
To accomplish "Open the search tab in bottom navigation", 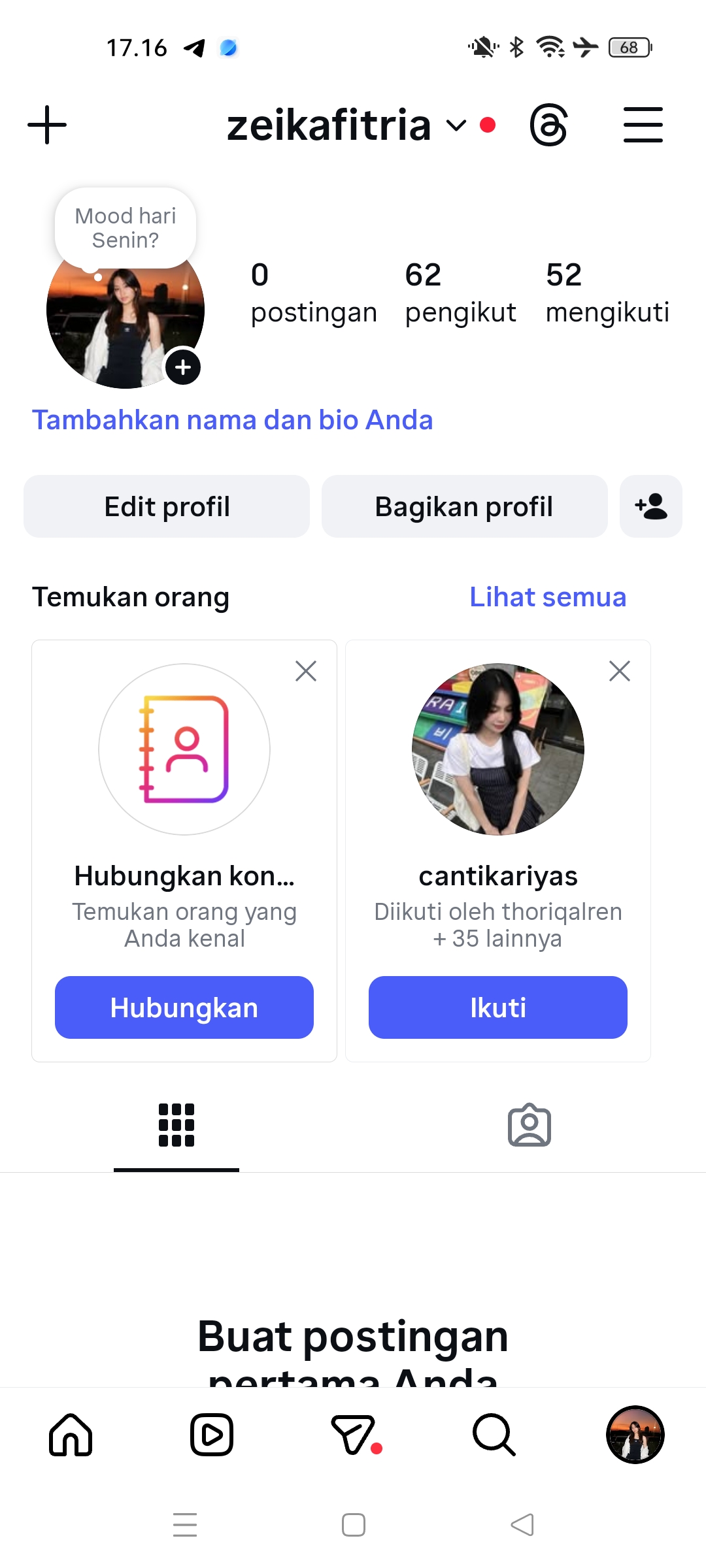I will 494,1435.
